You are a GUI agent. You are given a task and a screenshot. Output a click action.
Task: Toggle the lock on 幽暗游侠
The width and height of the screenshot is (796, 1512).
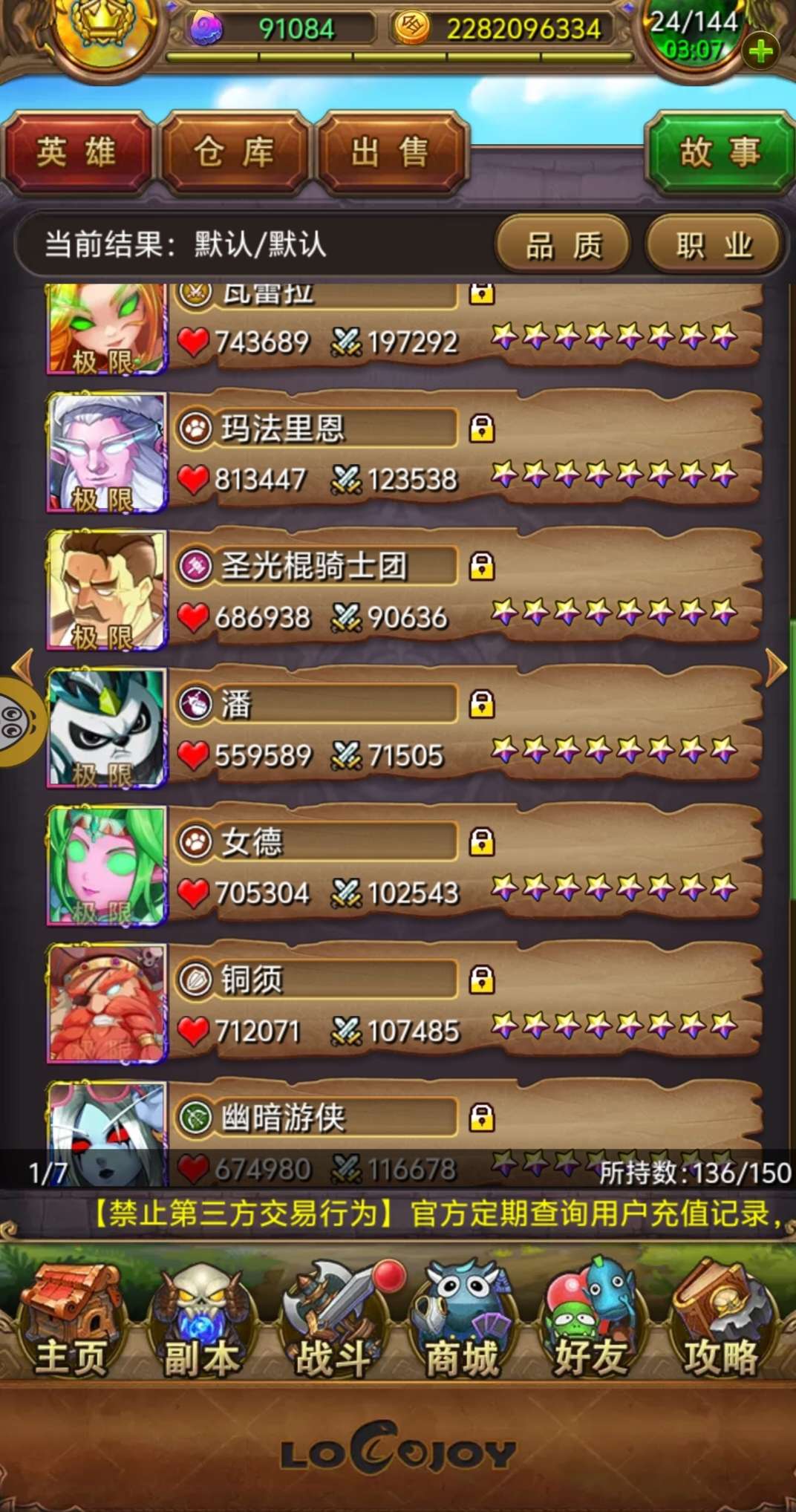click(x=482, y=1117)
